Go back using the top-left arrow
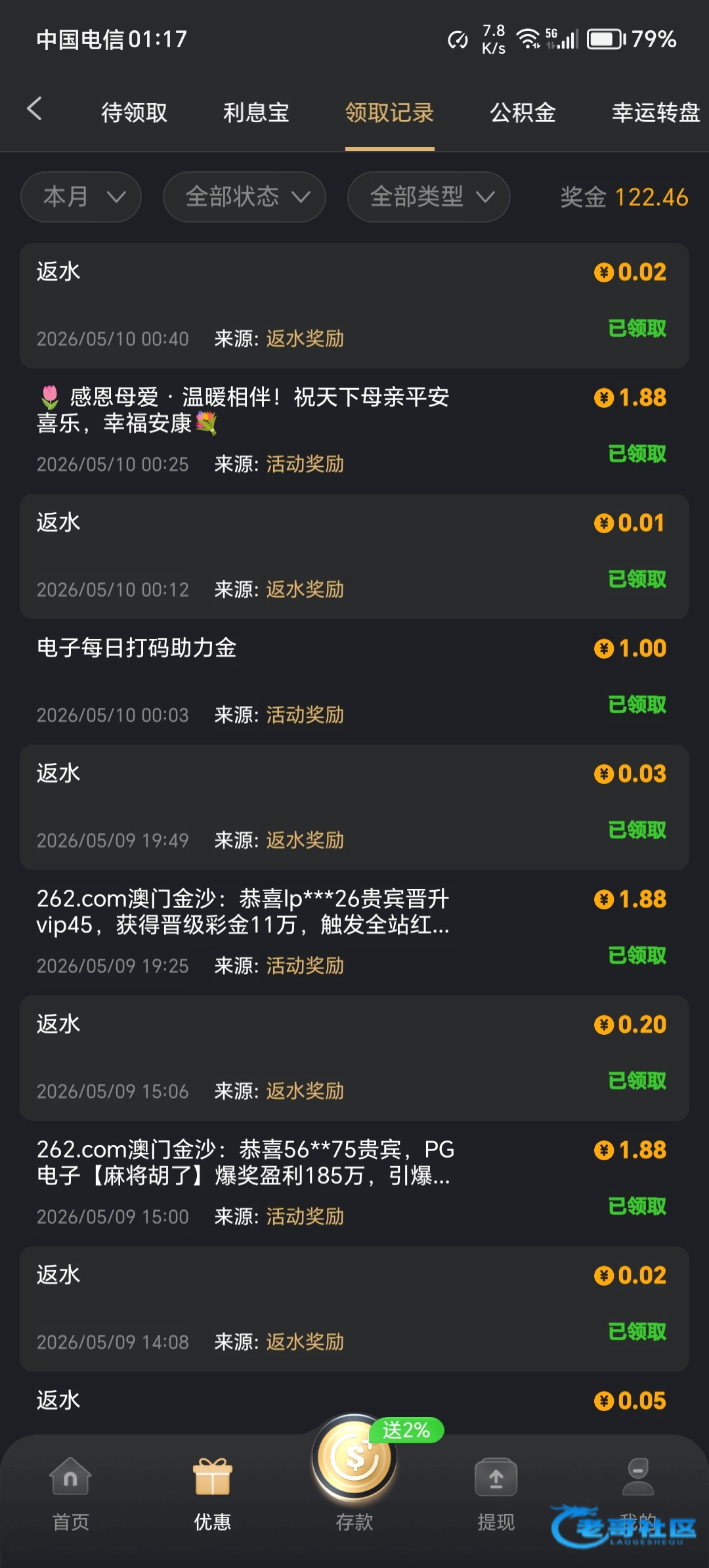Screen dimensions: 709x1568 coord(35,108)
